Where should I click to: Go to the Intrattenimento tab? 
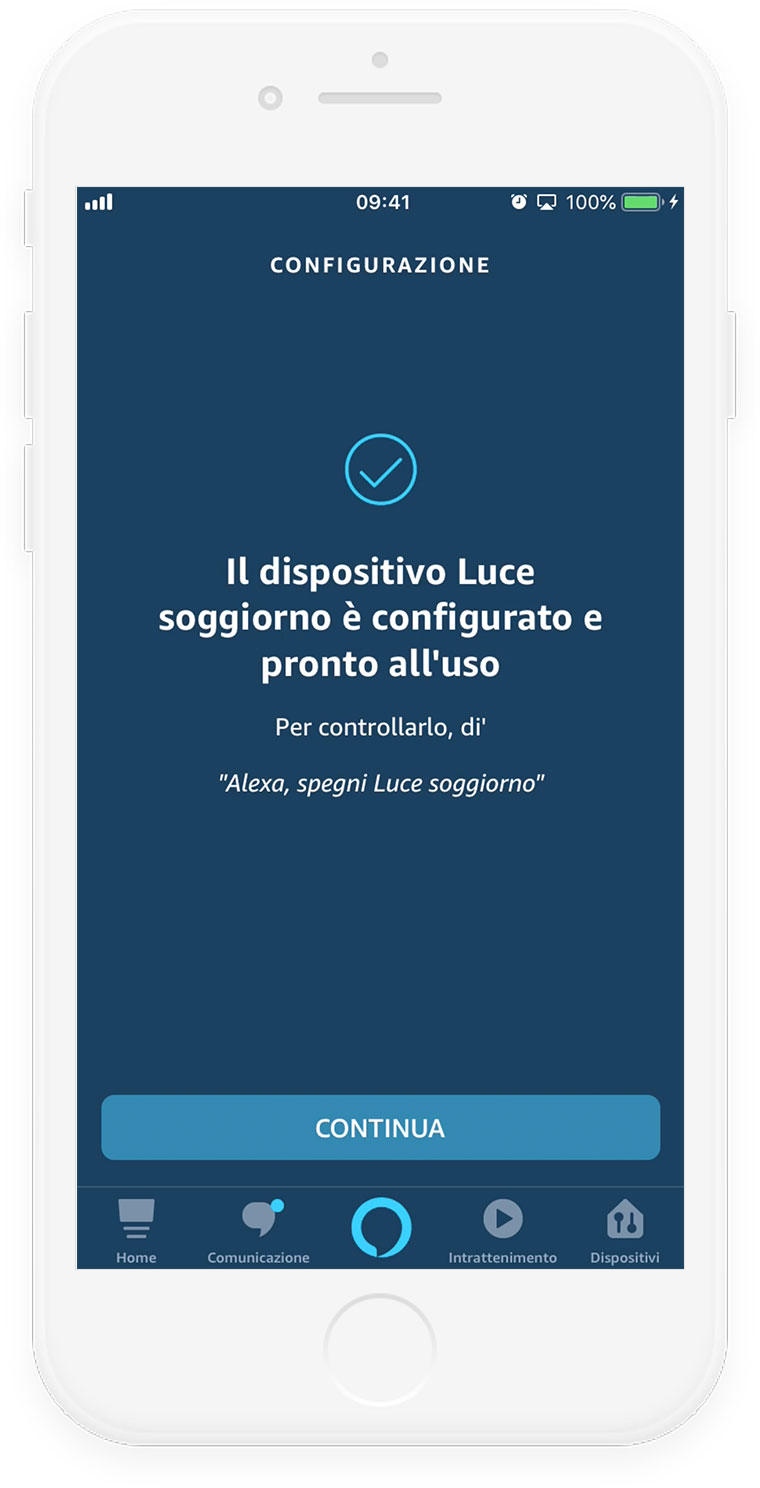tap(502, 1230)
